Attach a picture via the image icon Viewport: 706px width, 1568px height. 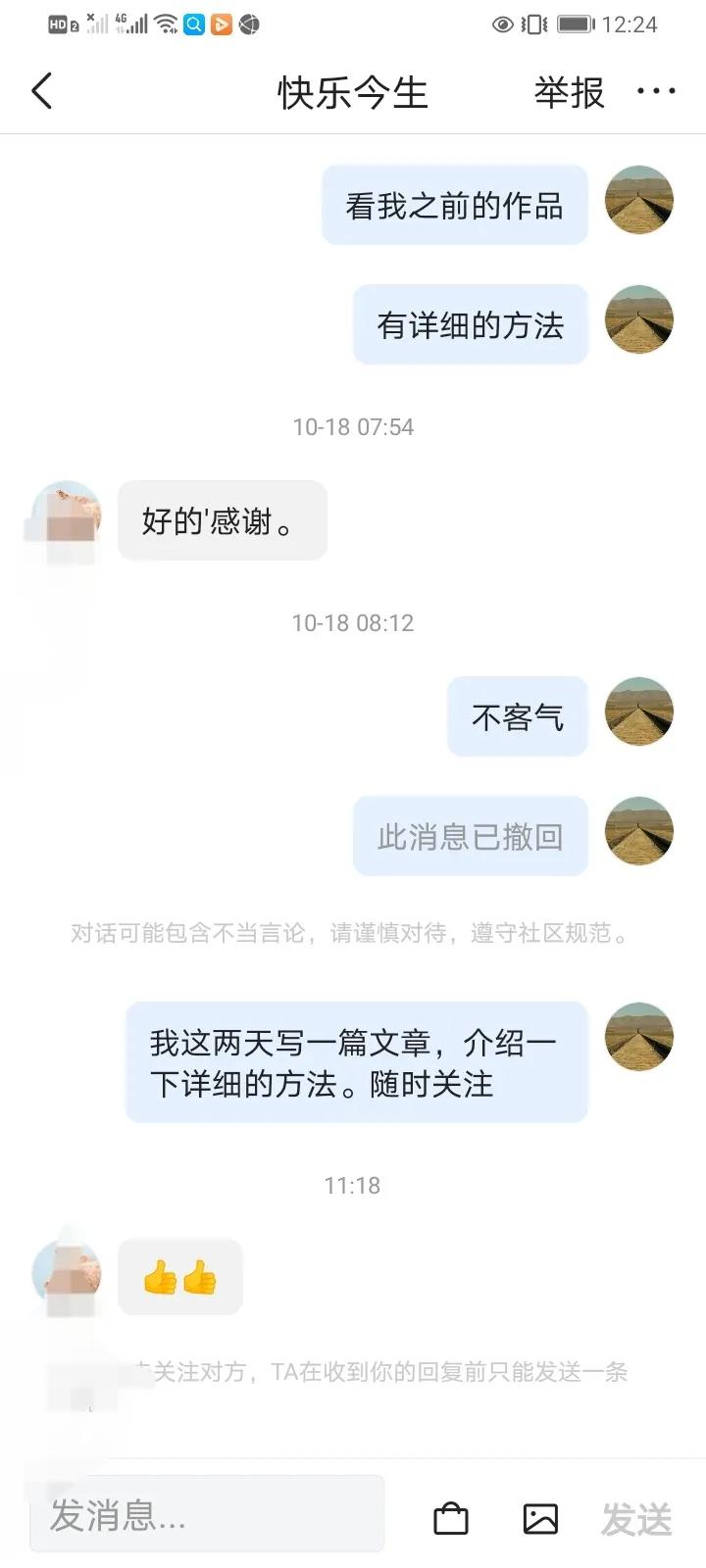click(540, 1518)
